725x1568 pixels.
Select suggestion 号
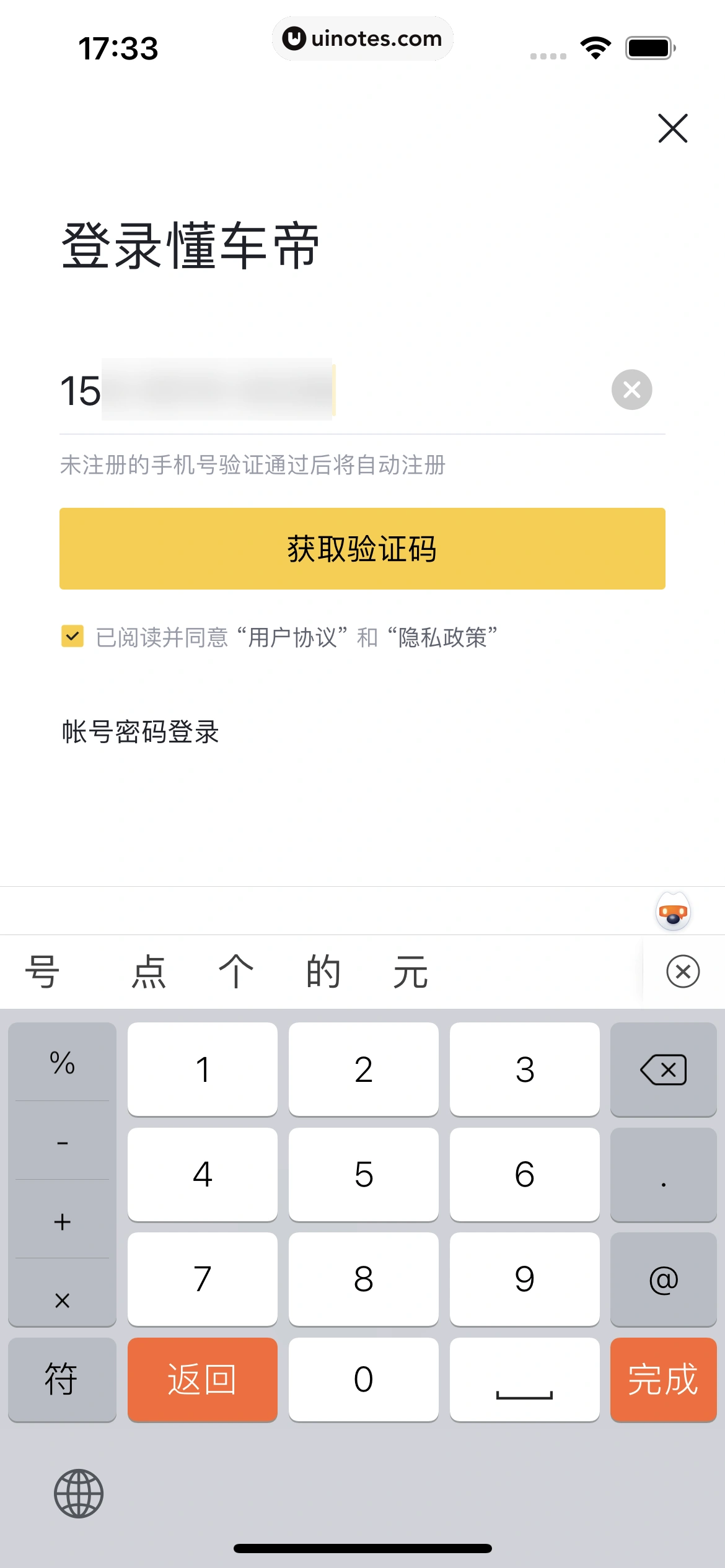coord(42,971)
